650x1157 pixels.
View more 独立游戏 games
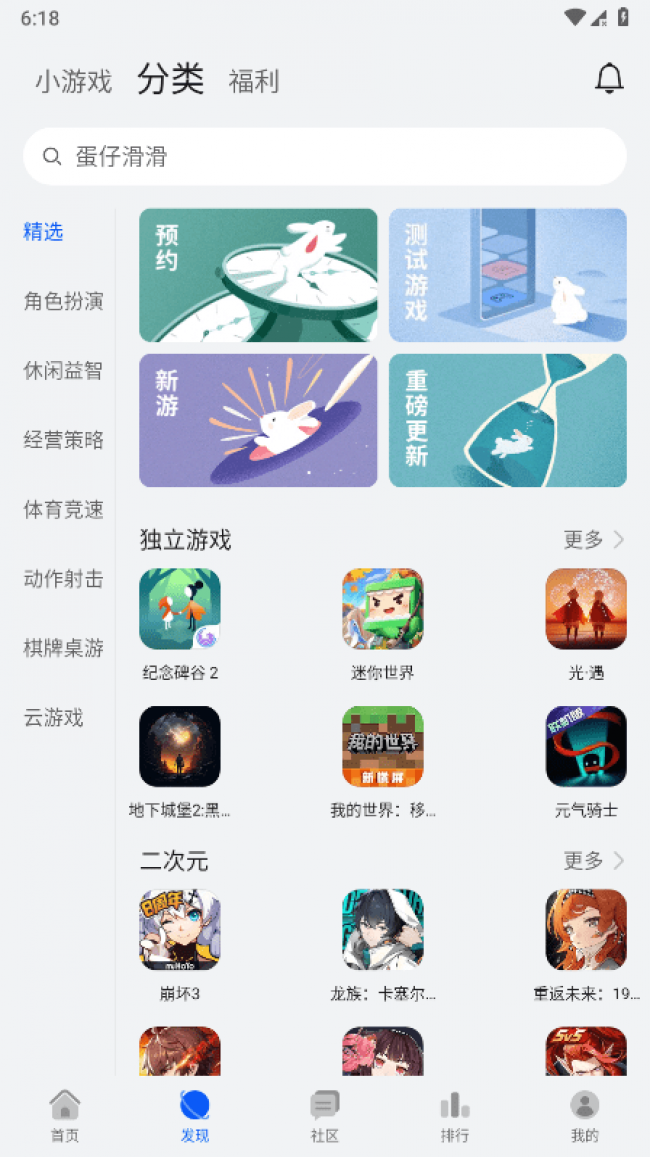(593, 540)
